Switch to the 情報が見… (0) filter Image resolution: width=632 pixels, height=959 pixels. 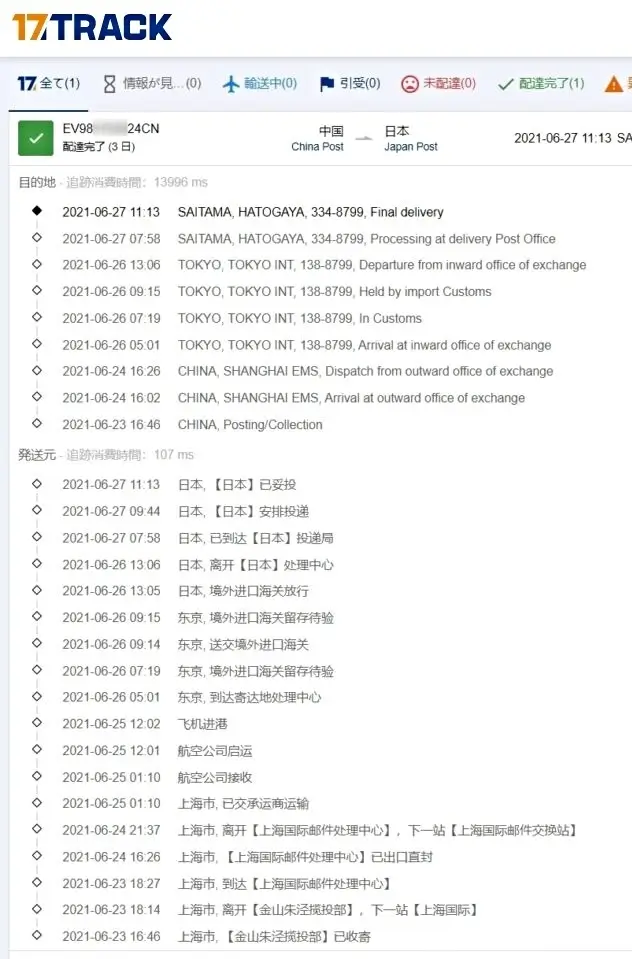click(151, 84)
